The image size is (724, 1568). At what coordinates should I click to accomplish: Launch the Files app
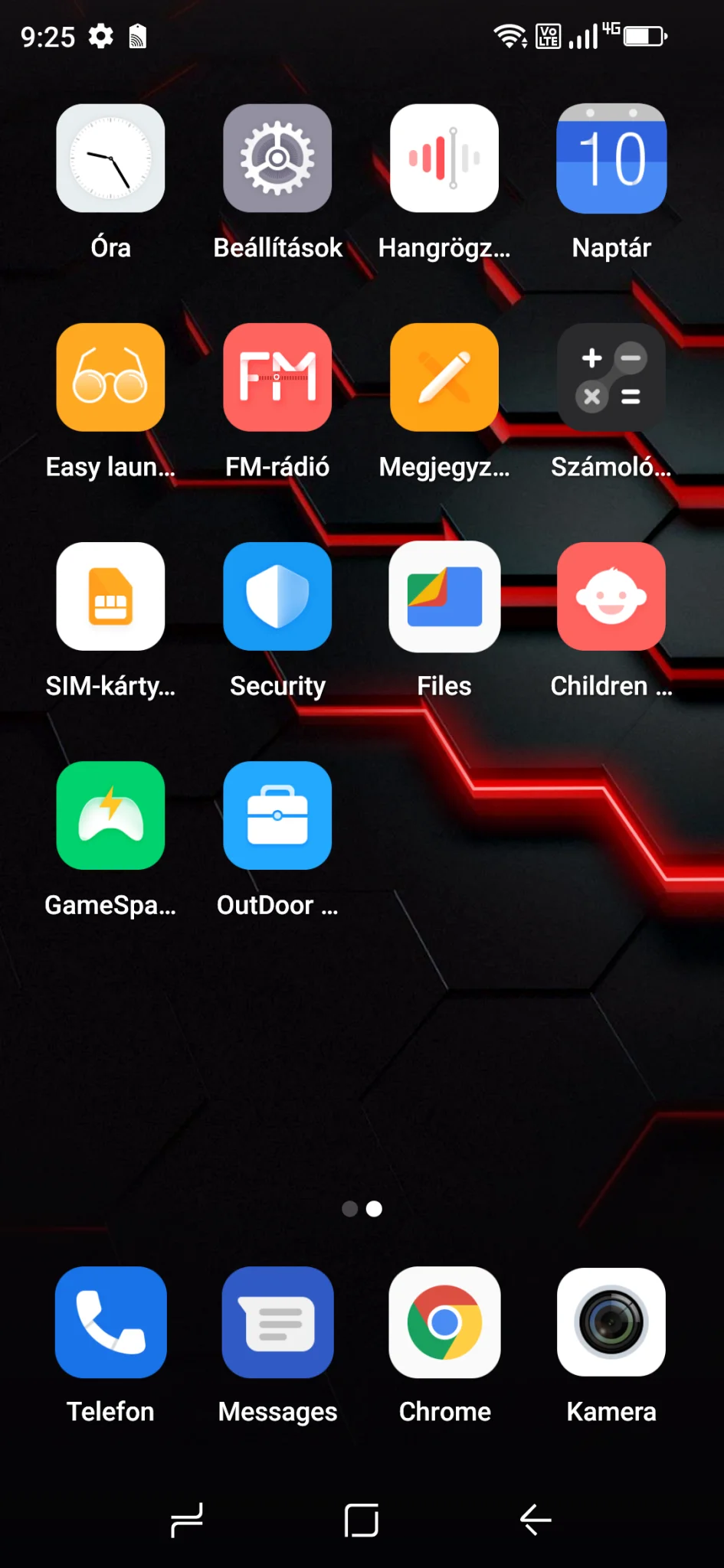coord(444,596)
